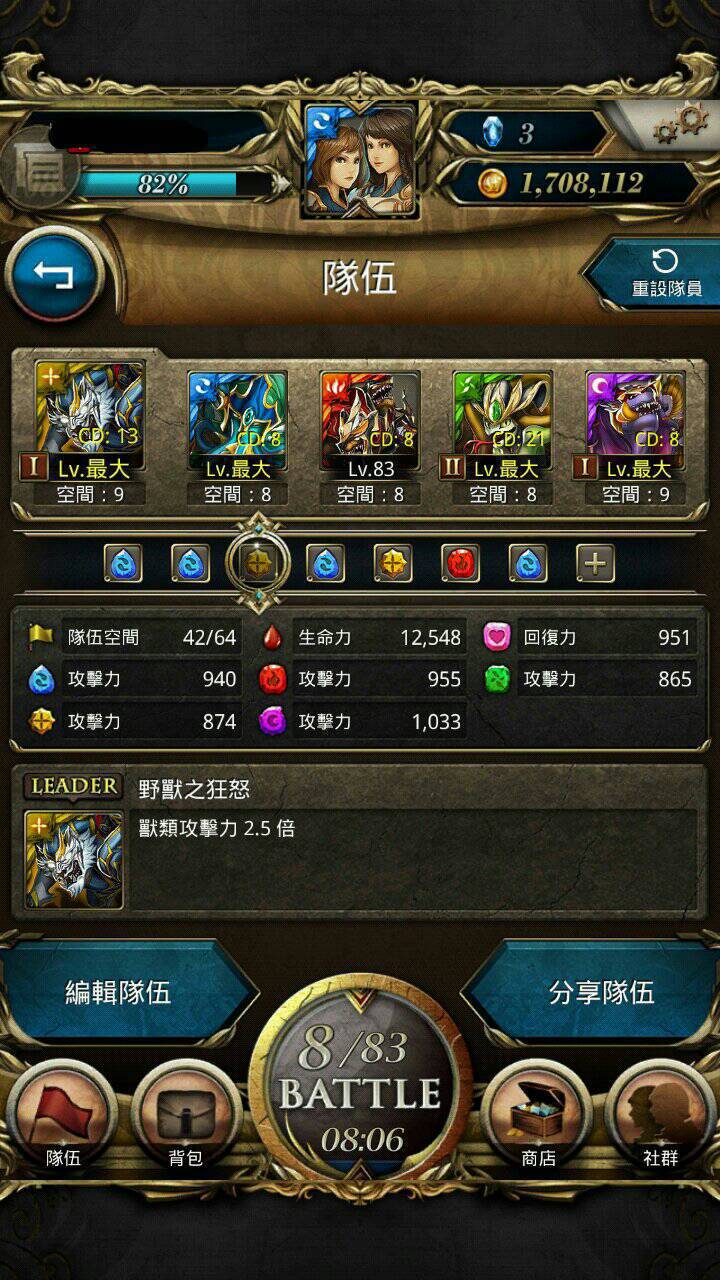Start a battle with the BATTLE button
The image size is (720, 1280).
pos(360,1093)
